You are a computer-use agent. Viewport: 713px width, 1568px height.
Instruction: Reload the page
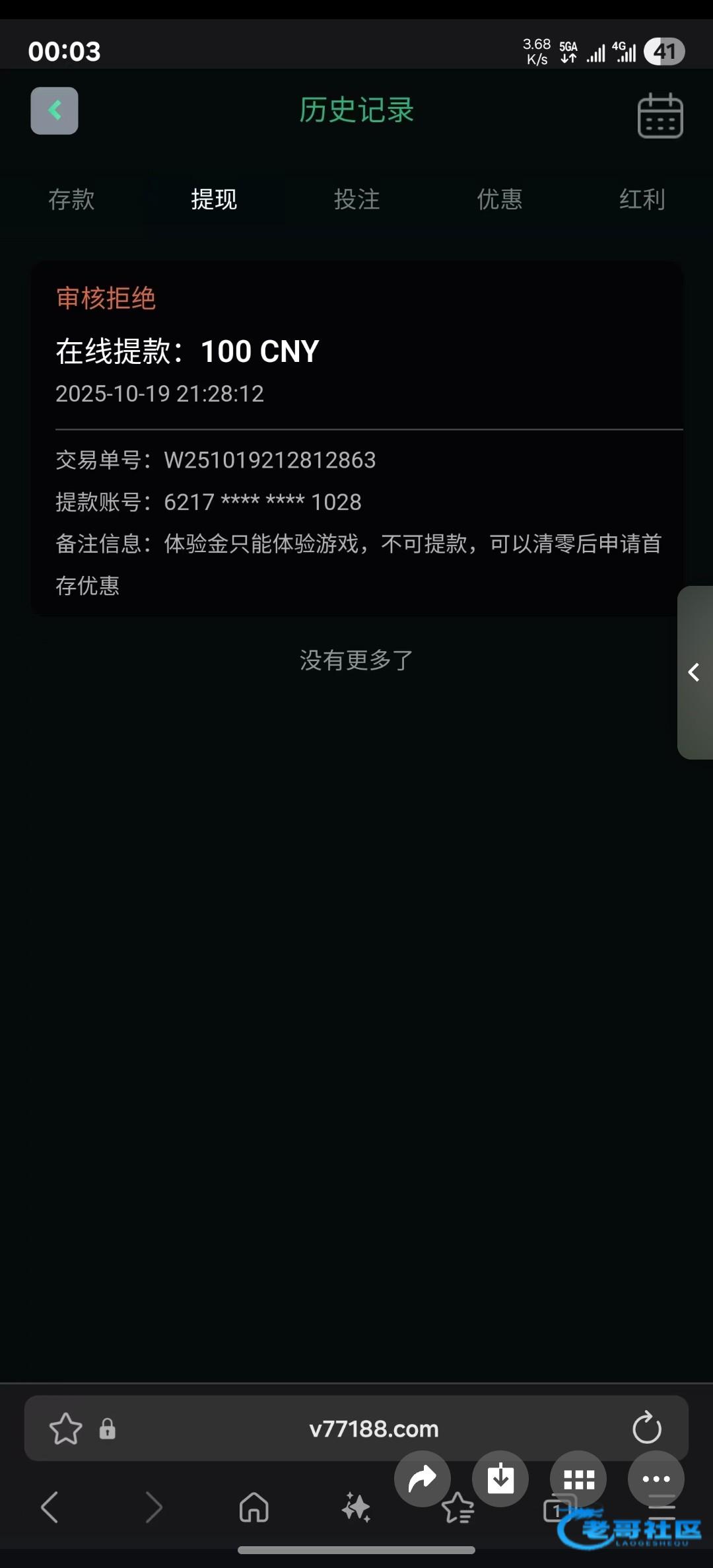pos(646,1428)
